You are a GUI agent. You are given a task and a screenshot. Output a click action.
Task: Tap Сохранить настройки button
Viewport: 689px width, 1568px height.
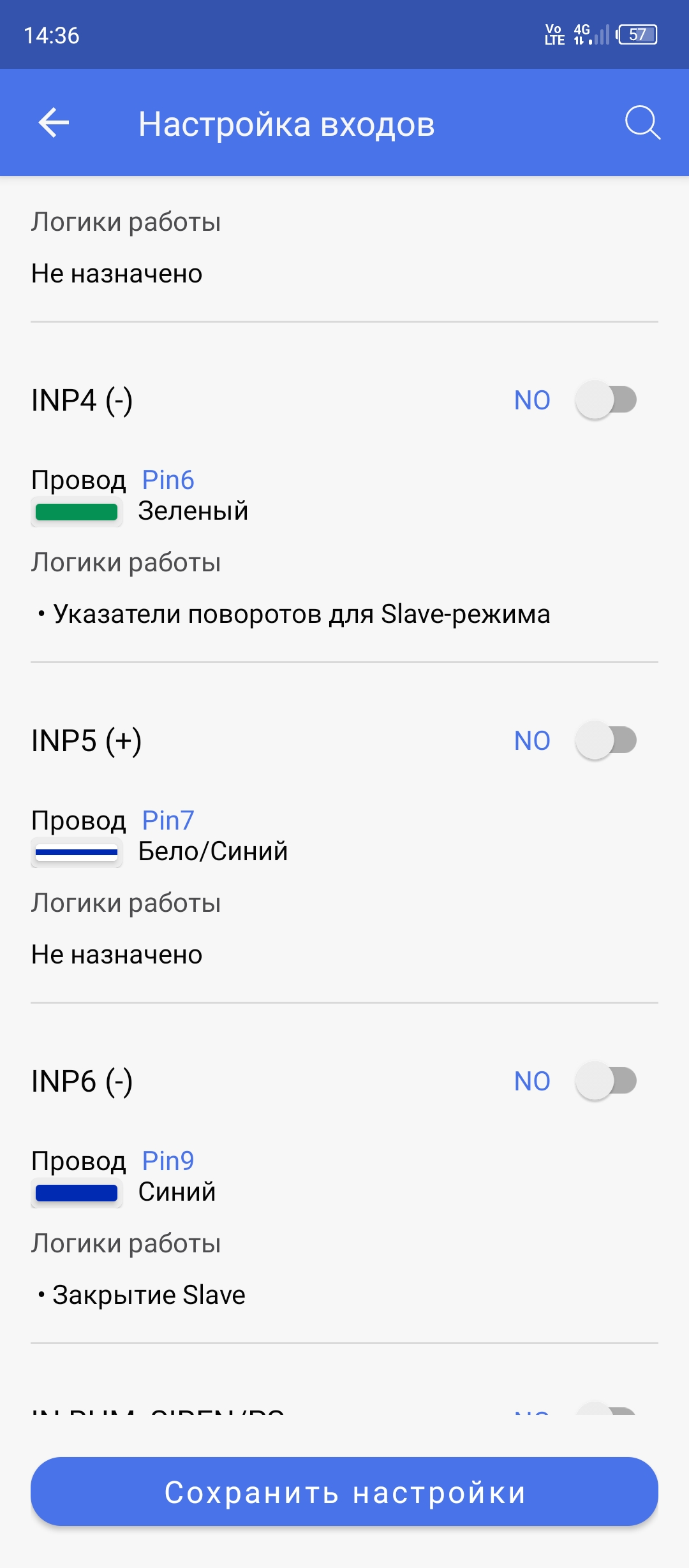[344, 1491]
